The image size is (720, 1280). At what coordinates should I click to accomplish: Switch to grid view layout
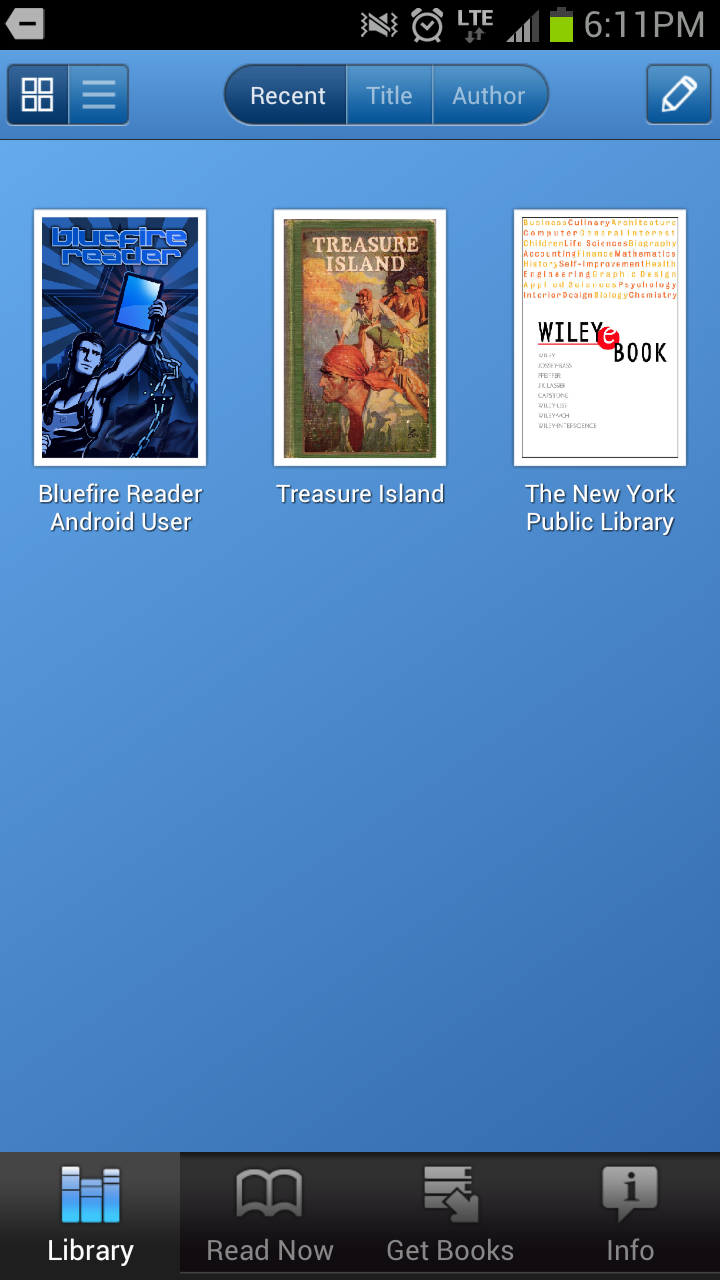pyautogui.click(x=38, y=95)
